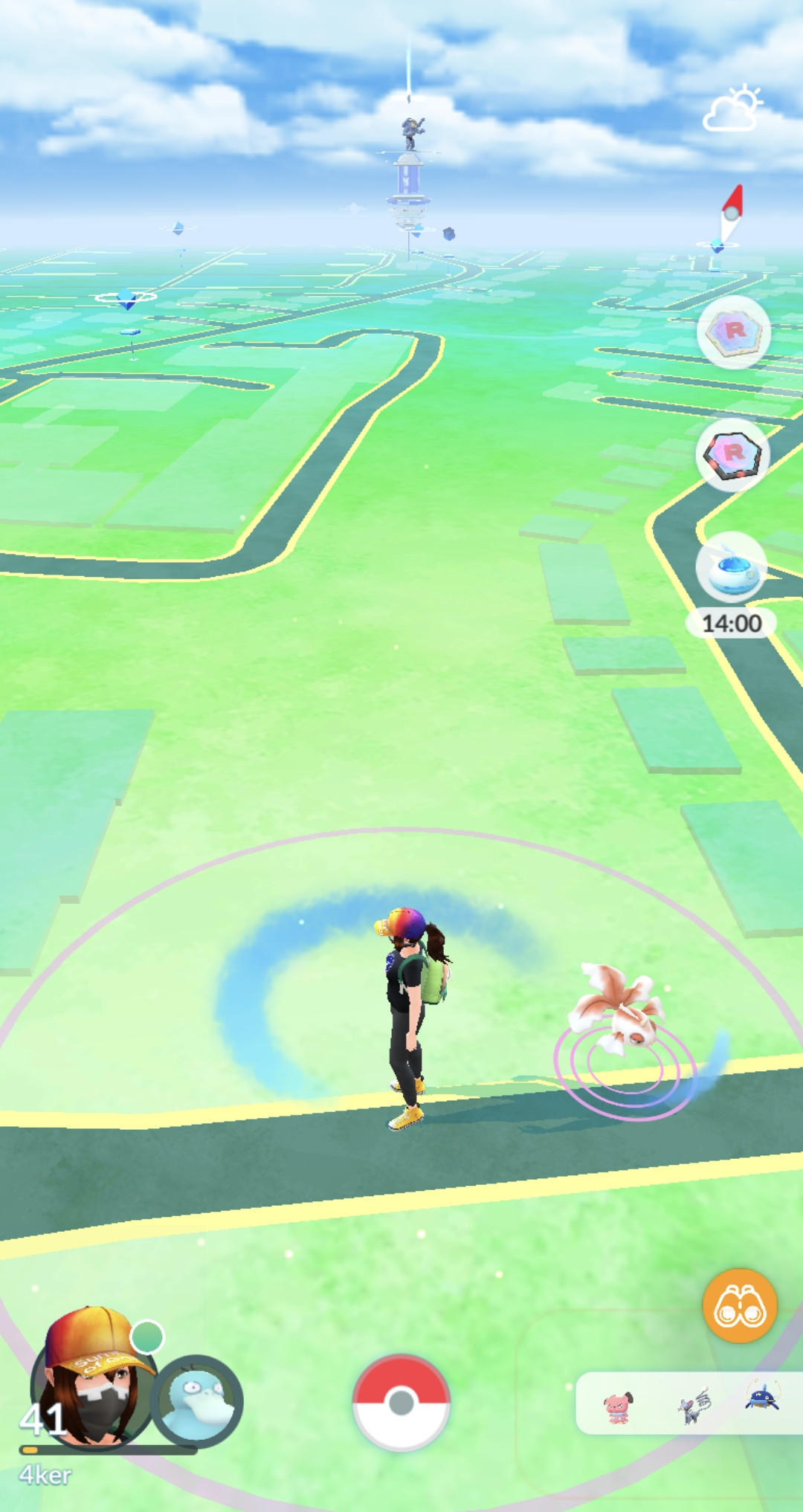Image resolution: width=803 pixels, height=1512 pixels.
Task: Open the buddy Psyduck icon
Action: tap(196, 1400)
